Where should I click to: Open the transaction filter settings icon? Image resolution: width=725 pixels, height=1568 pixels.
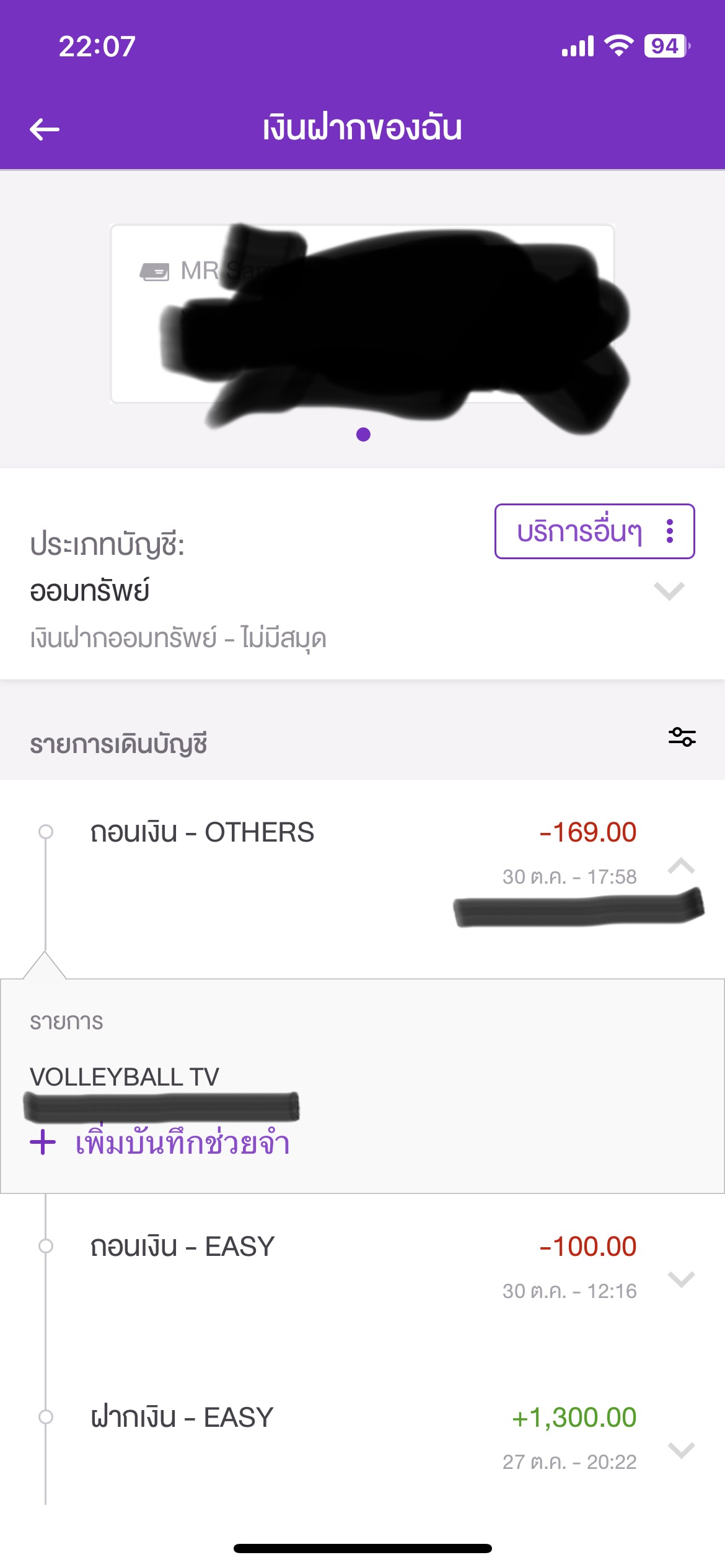tap(682, 737)
